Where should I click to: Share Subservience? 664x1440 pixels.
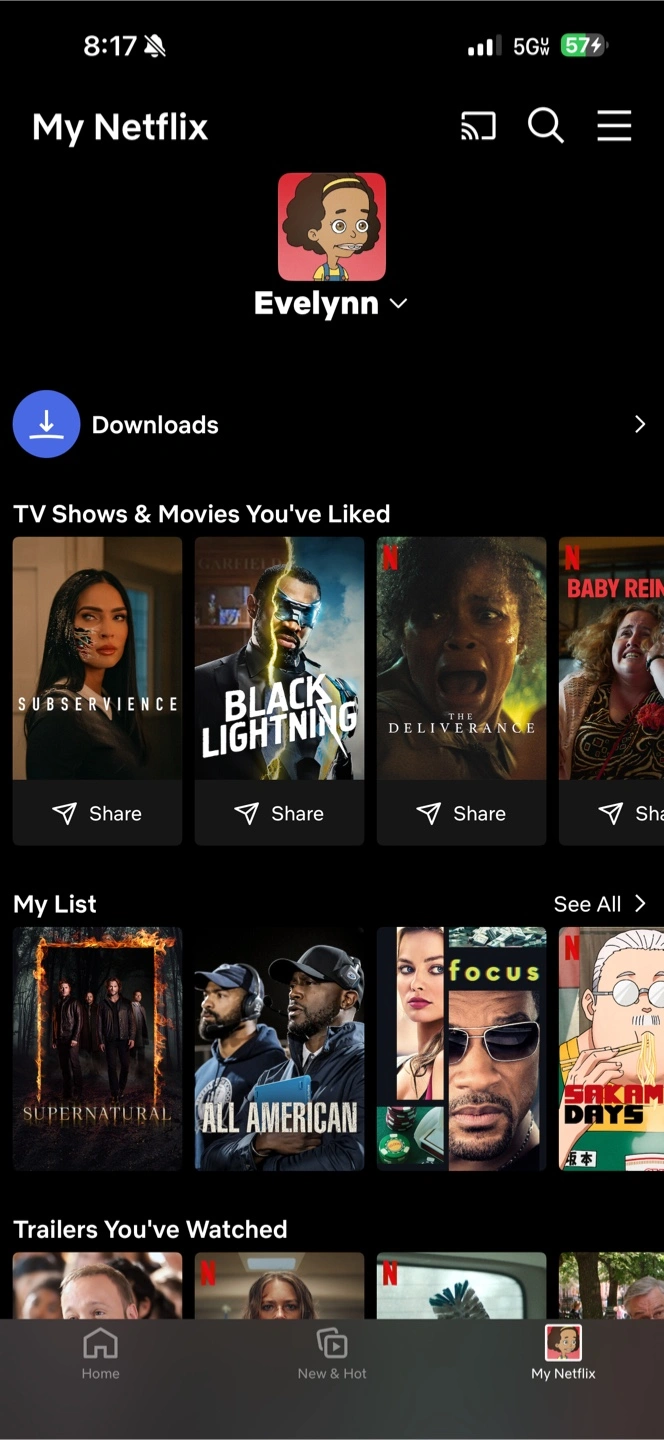(97, 813)
